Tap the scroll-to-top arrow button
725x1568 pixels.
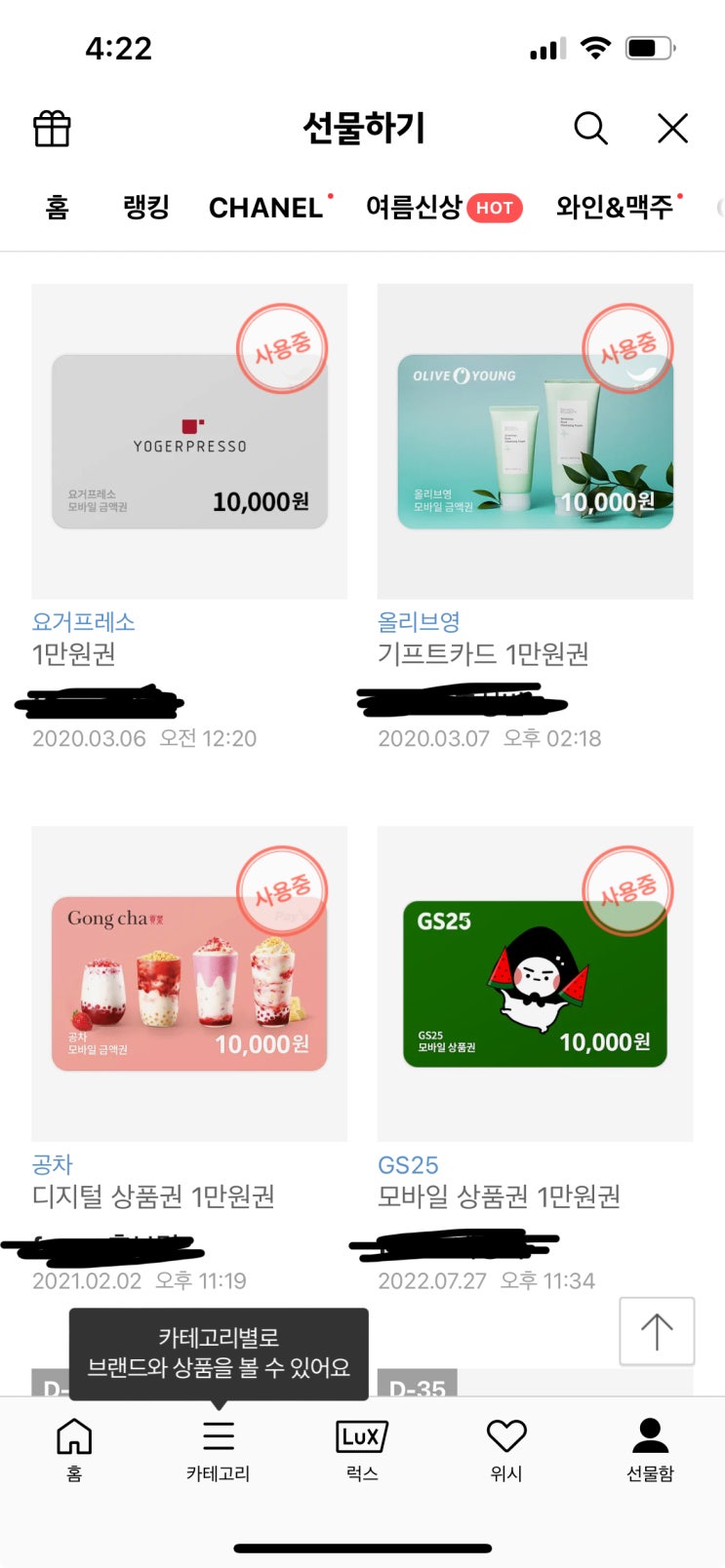click(x=657, y=1331)
